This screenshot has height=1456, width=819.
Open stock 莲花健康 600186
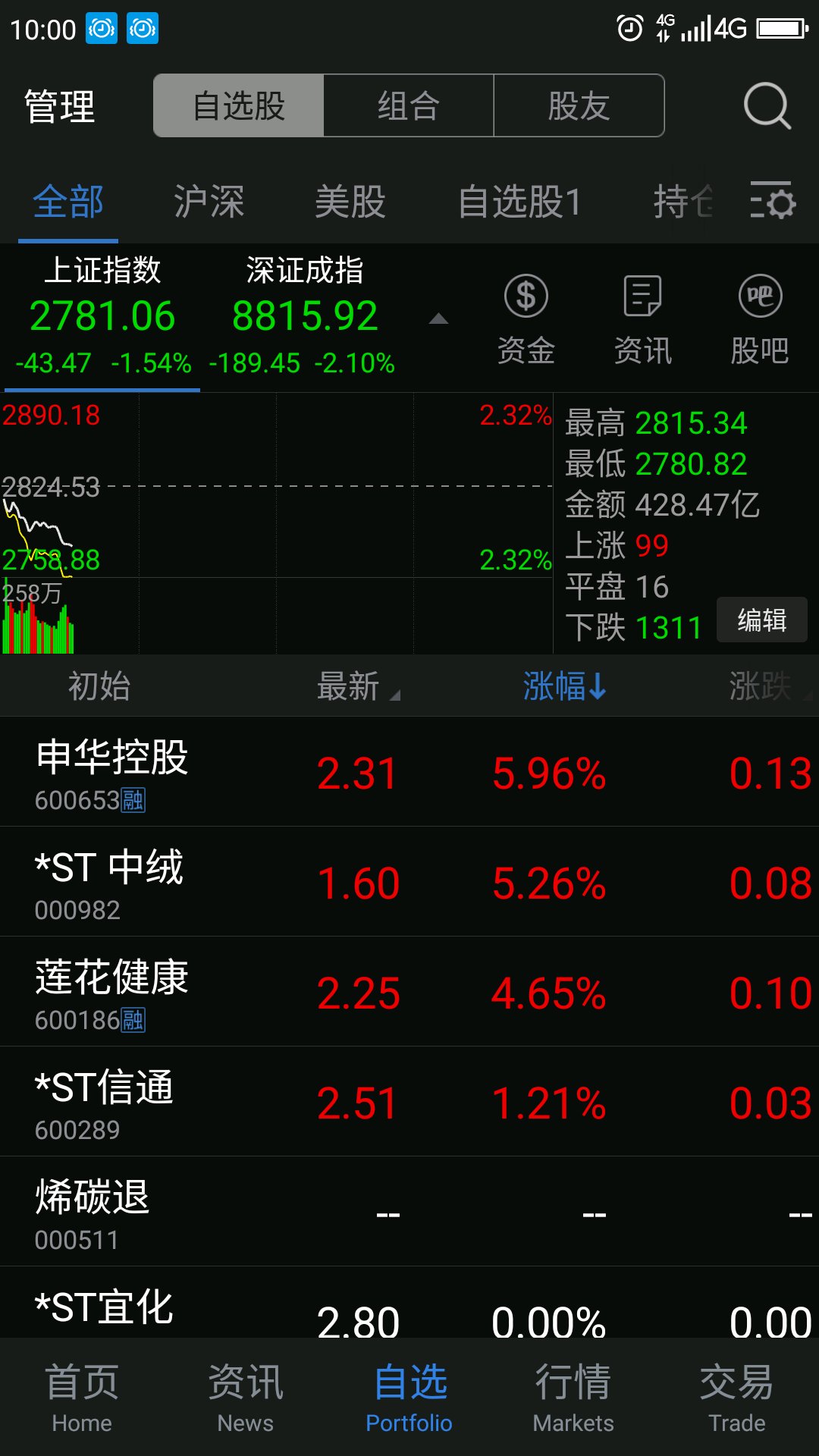pos(409,992)
